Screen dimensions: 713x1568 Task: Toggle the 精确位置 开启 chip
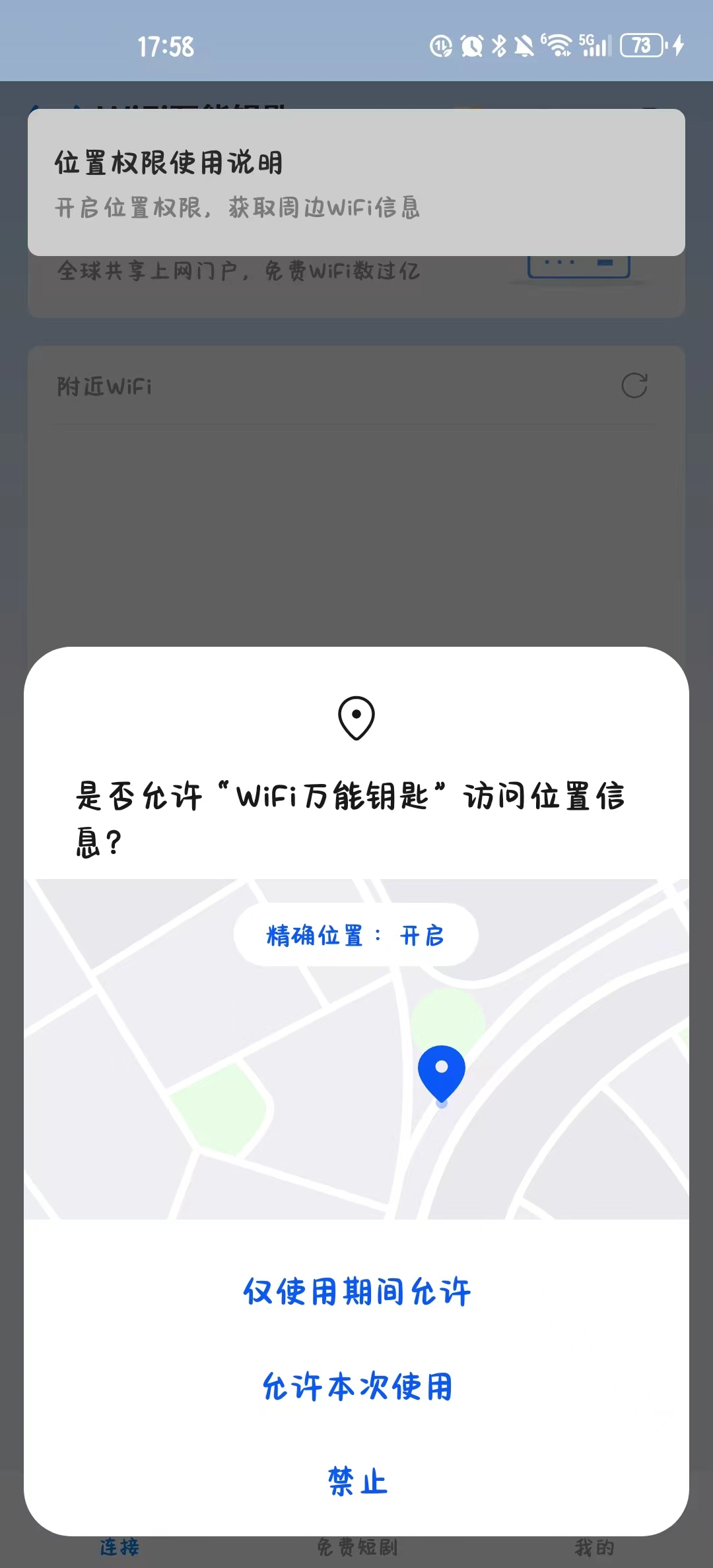[356, 935]
